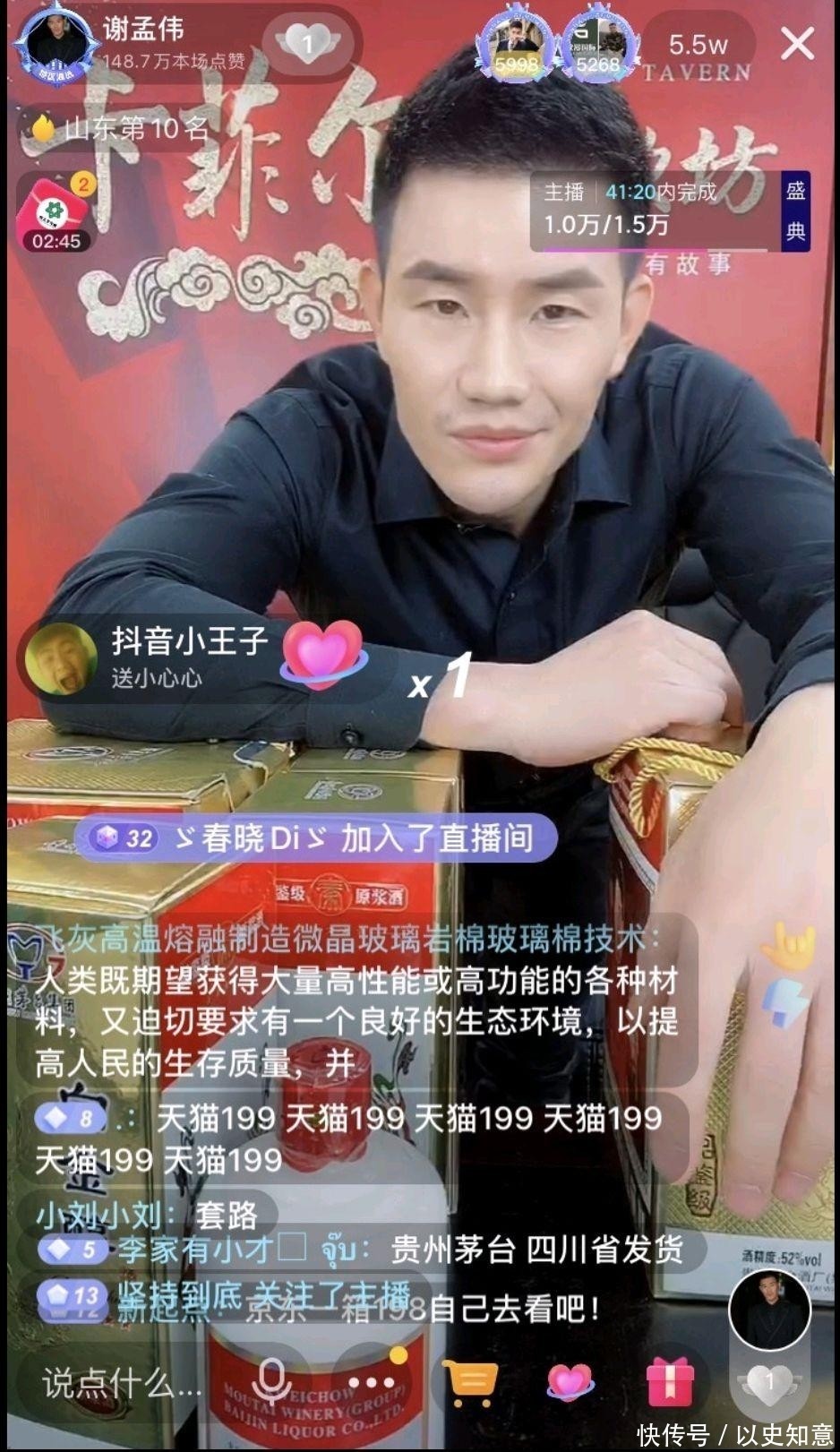Tap the rock hand gesture sticker
Viewport: 840px width, 1452px height.
click(789, 945)
